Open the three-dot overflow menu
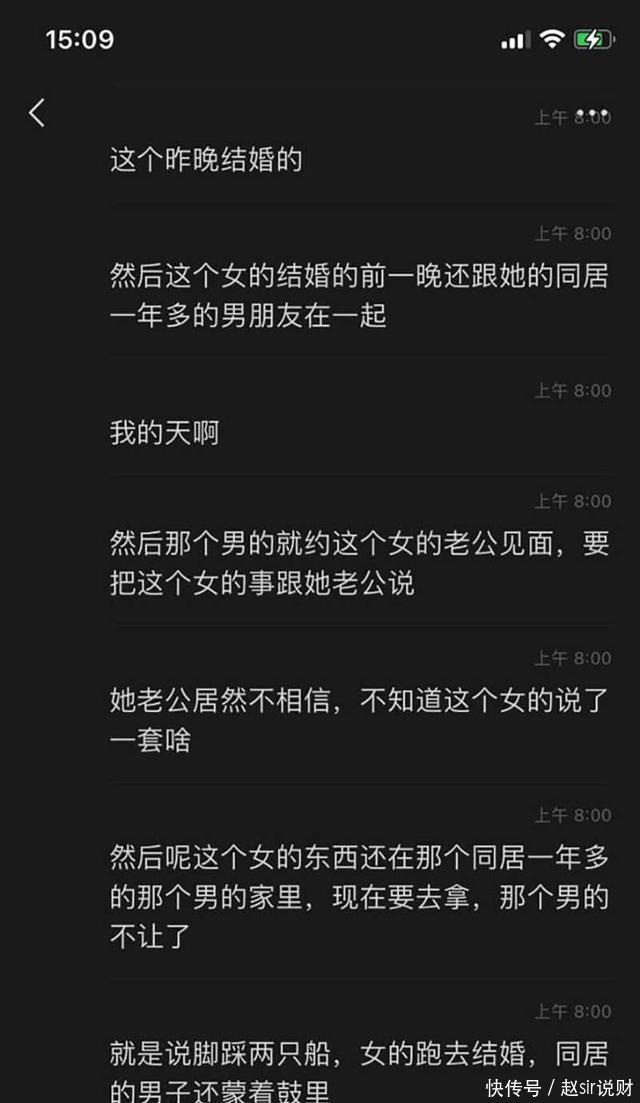 (x=594, y=113)
